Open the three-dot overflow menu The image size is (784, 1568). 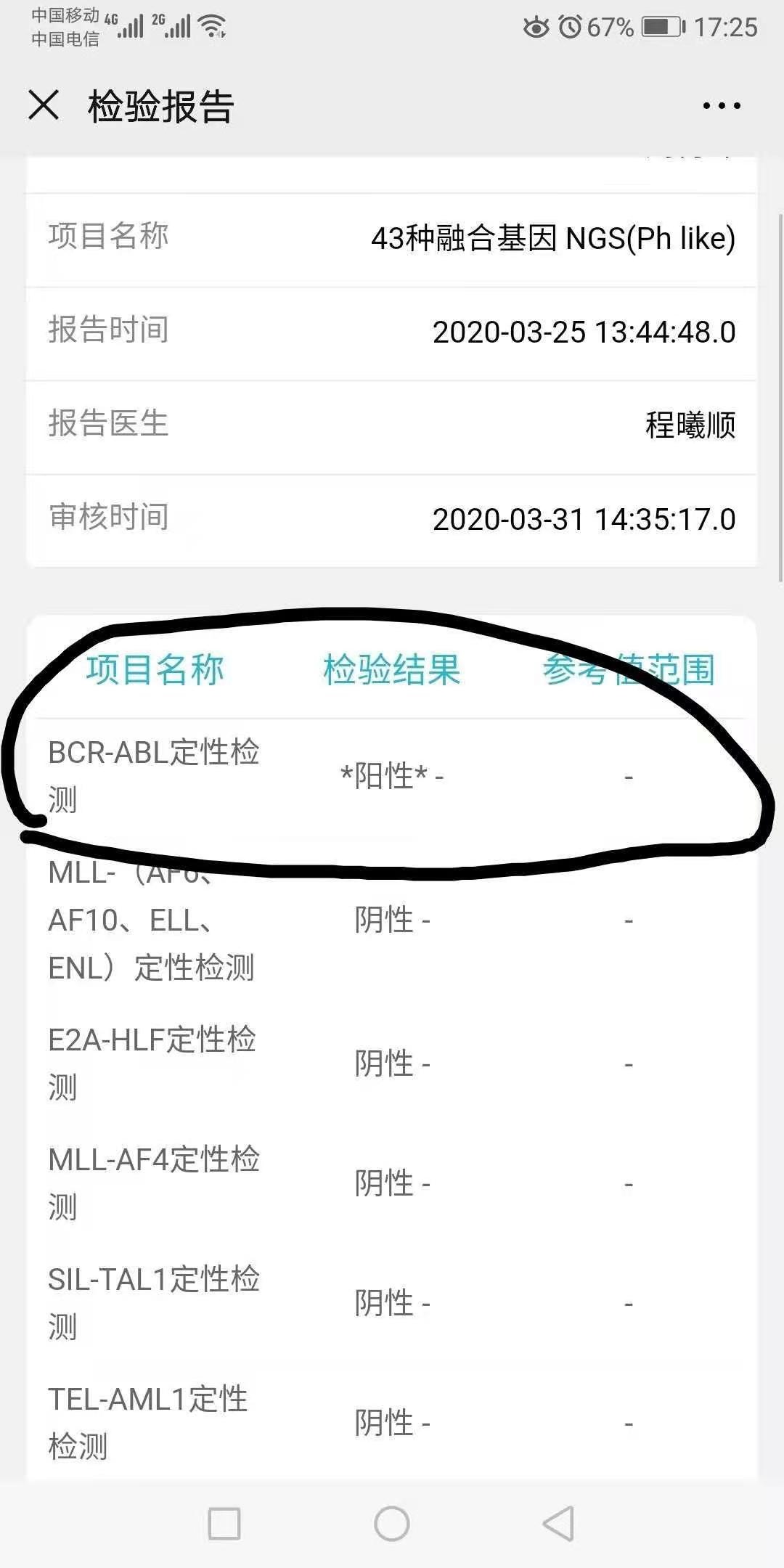point(722,106)
